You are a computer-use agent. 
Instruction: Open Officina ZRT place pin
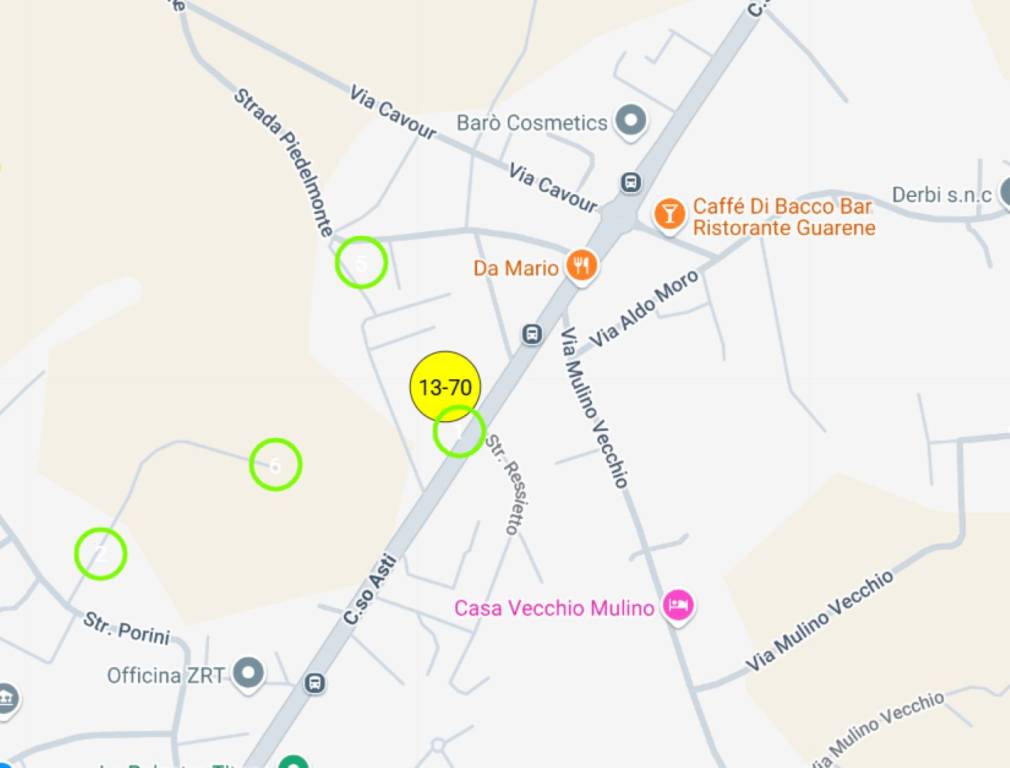click(248, 674)
